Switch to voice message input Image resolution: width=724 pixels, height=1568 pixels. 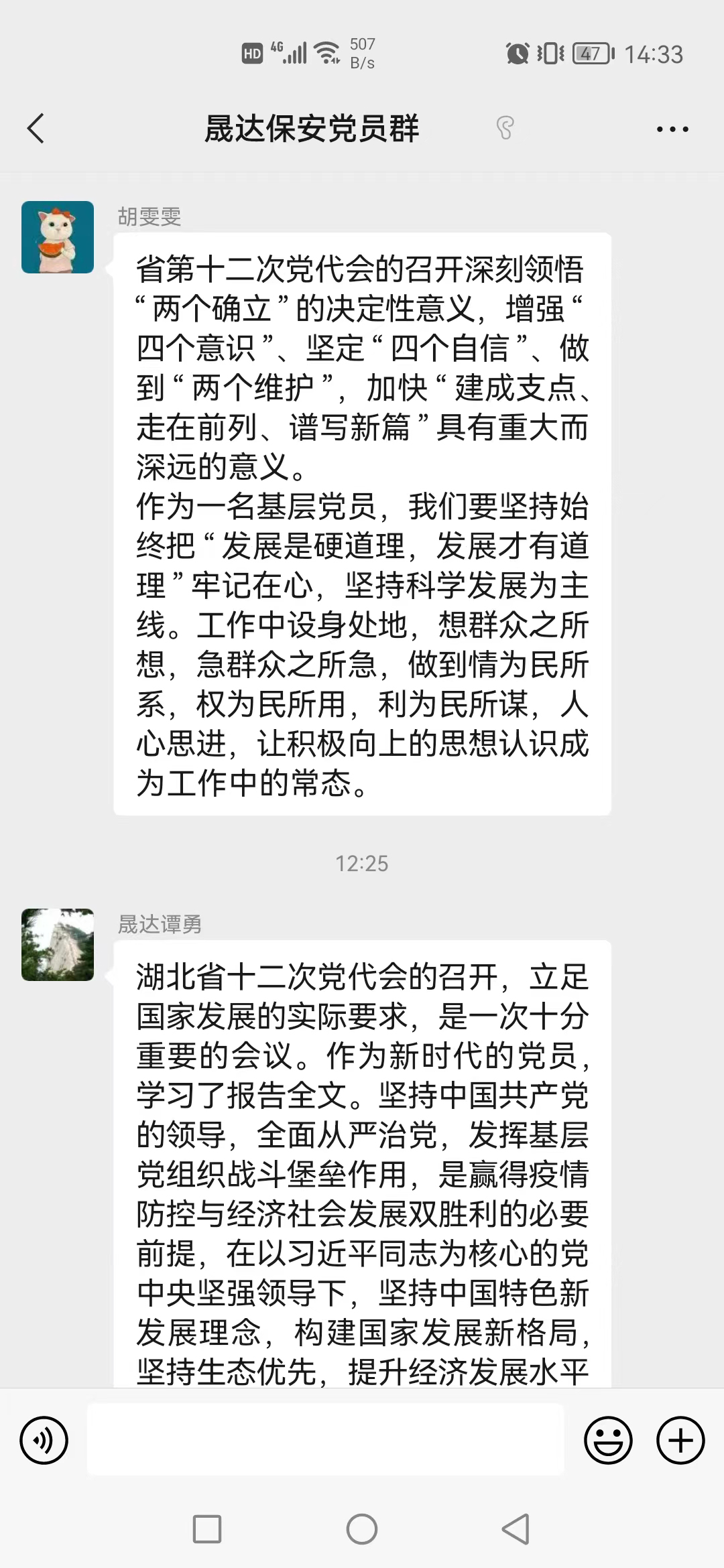click(44, 1440)
